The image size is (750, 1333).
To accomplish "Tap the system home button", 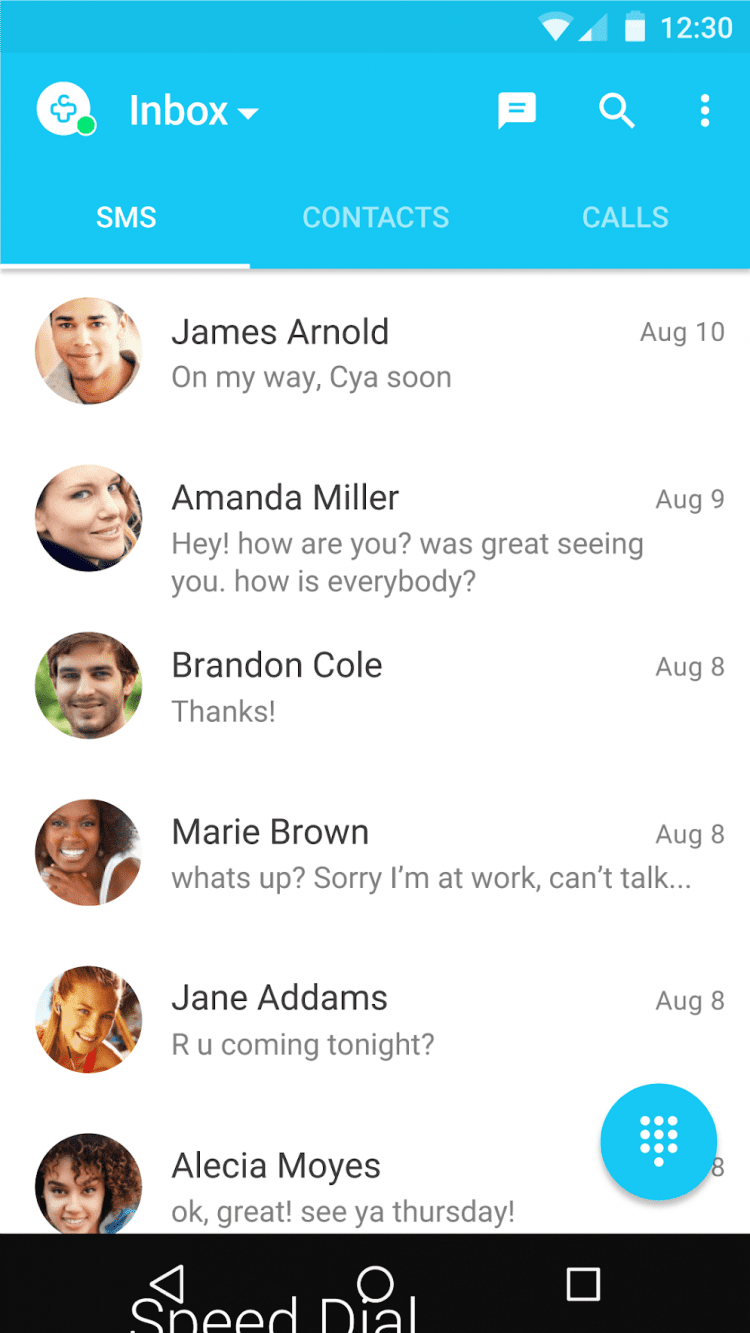I will tap(375, 1283).
